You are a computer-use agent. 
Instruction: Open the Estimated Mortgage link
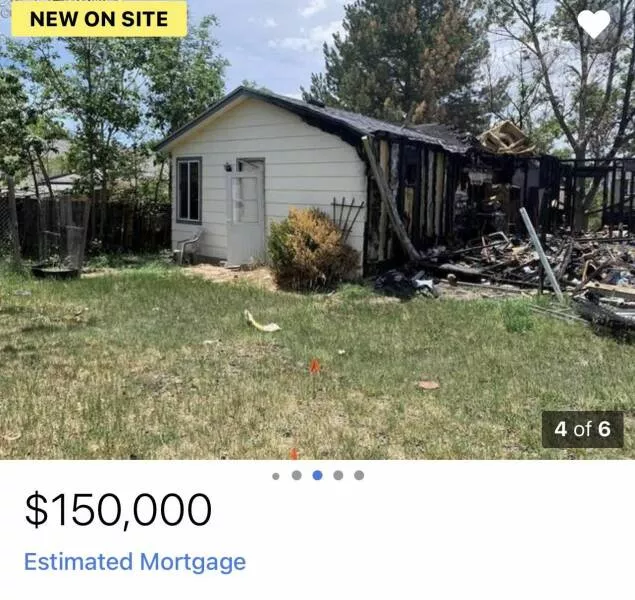(x=135, y=562)
